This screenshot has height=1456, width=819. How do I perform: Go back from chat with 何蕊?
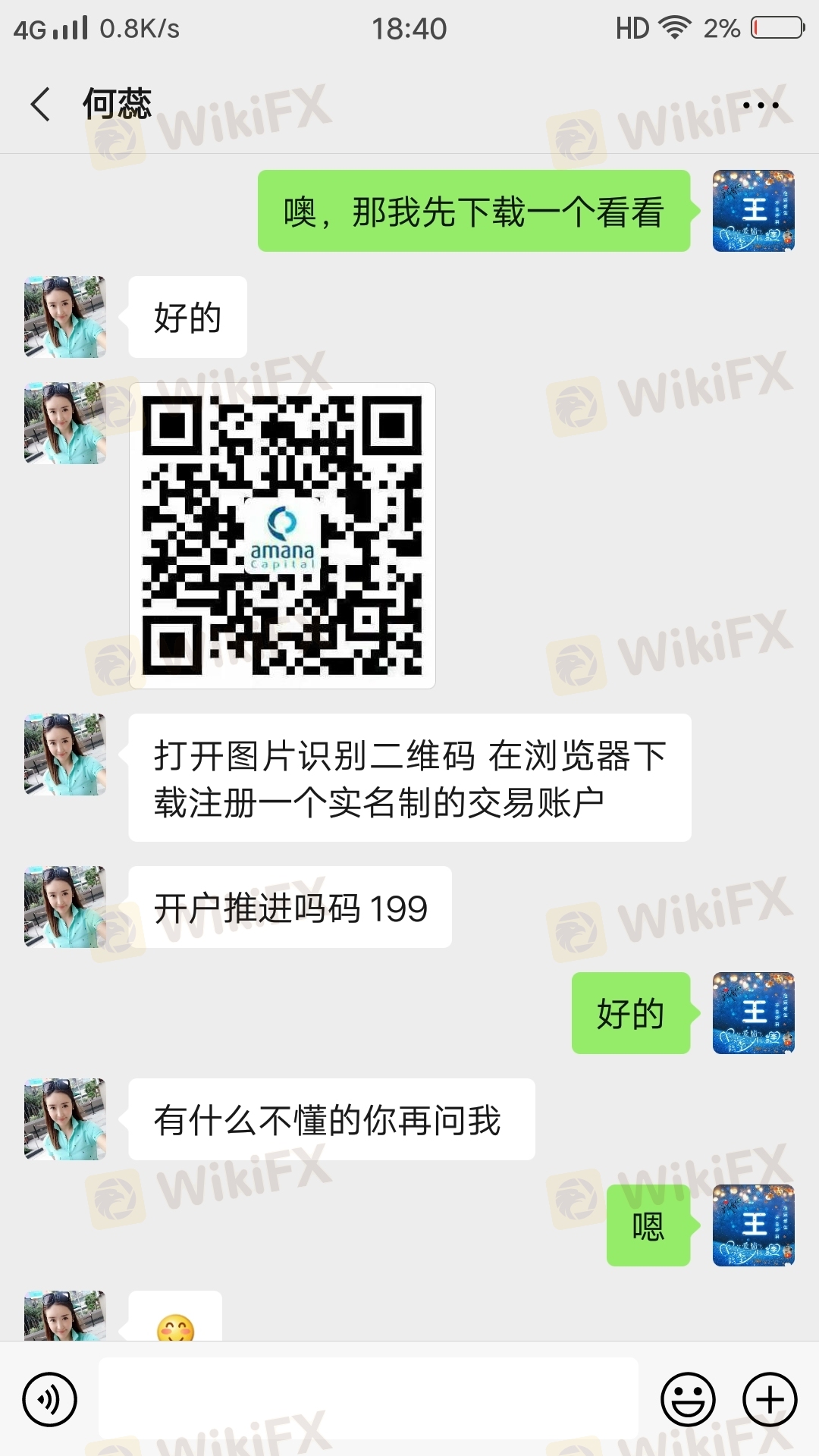click(x=41, y=104)
